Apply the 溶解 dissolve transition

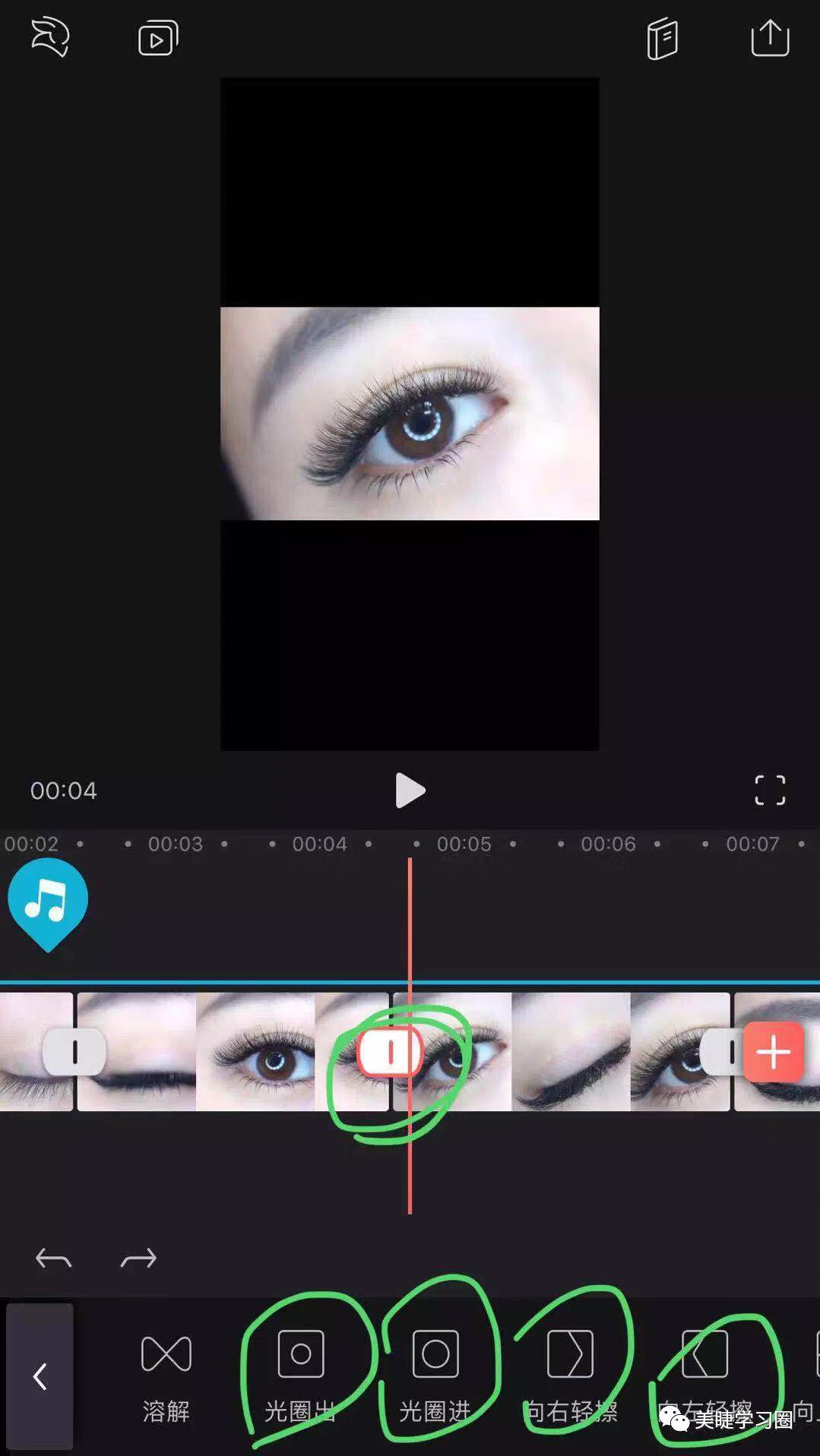[x=166, y=1375]
